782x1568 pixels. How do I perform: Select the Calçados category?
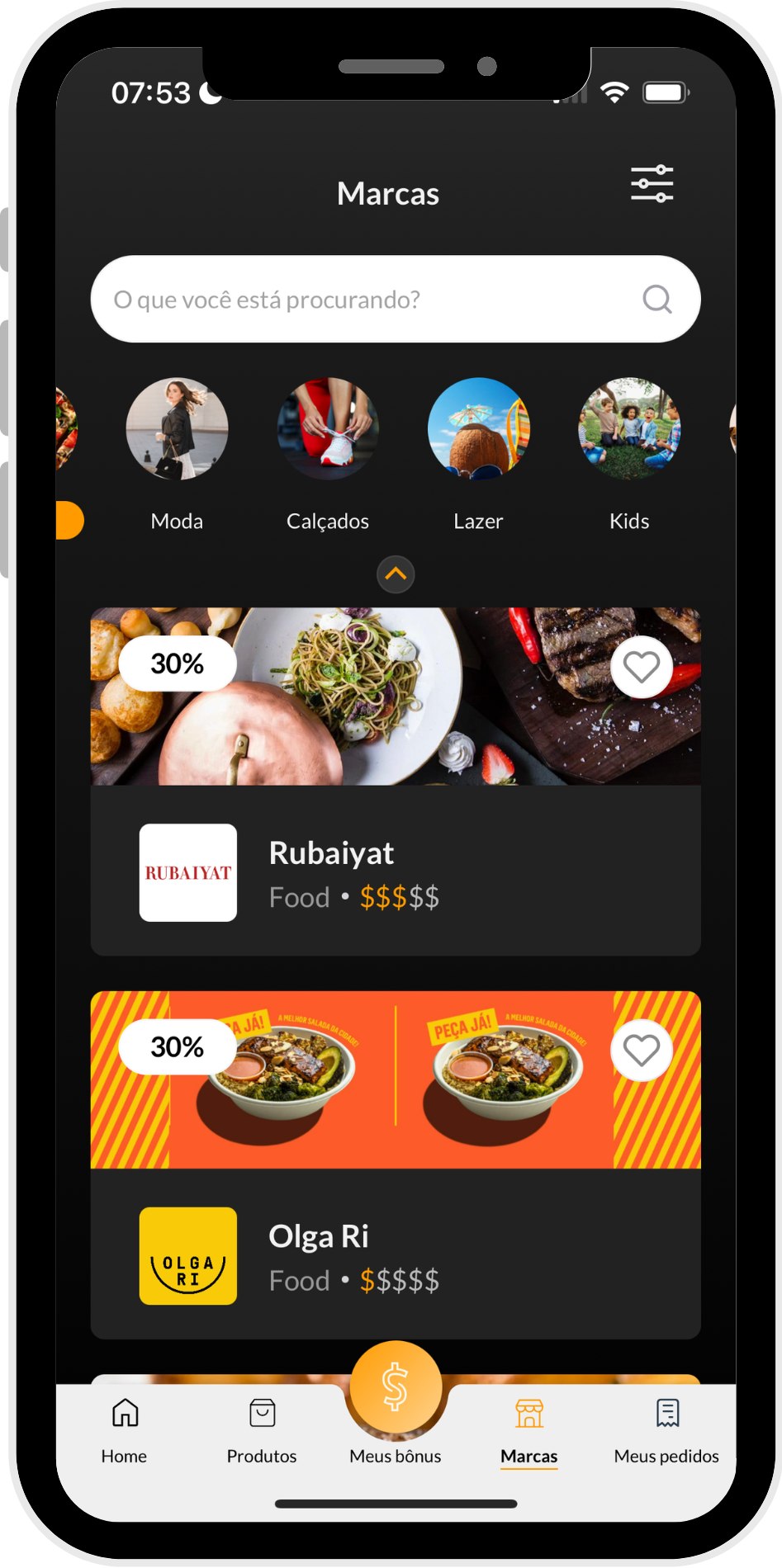click(328, 430)
